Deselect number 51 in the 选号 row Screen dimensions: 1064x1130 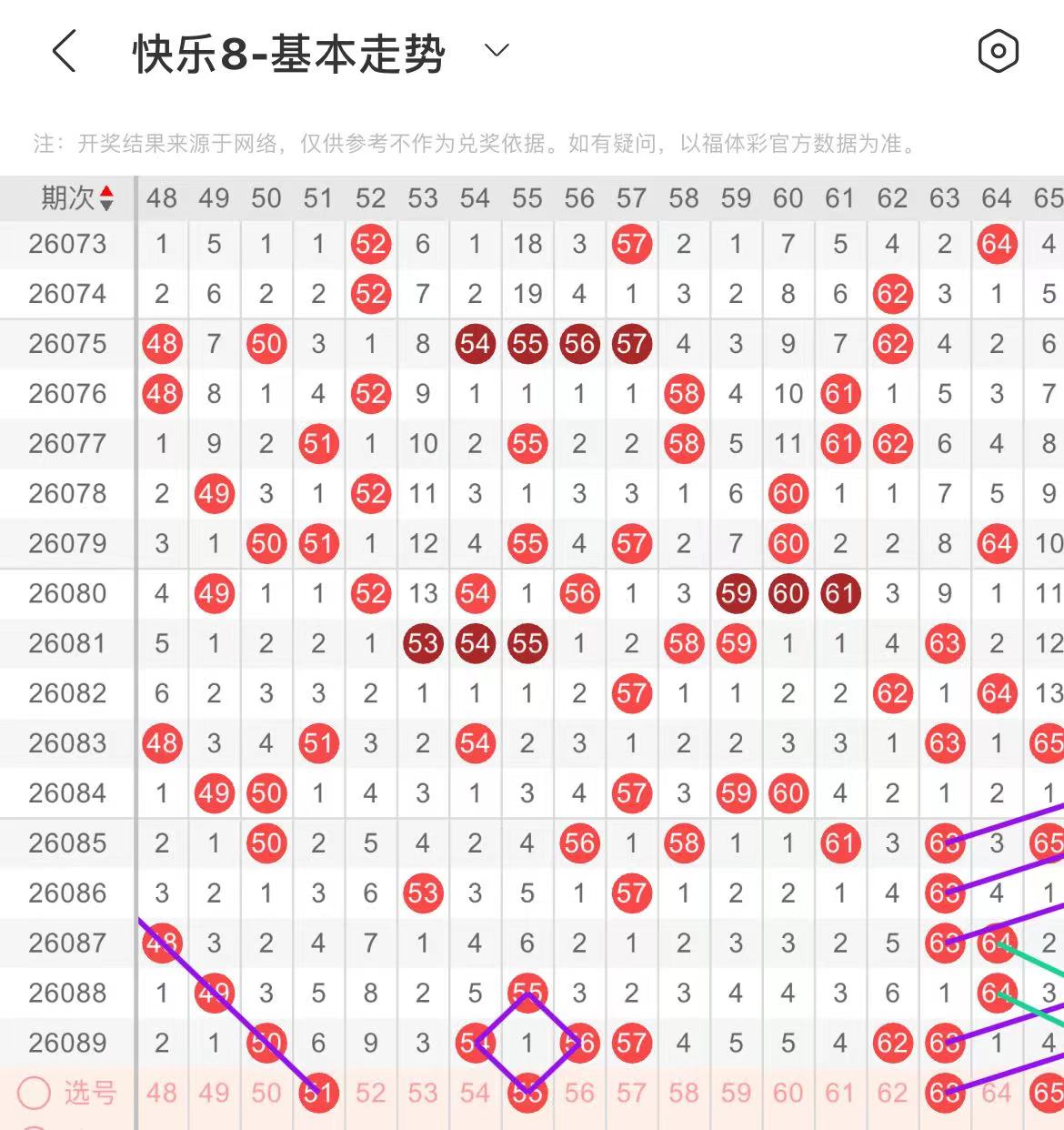point(318,1093)
